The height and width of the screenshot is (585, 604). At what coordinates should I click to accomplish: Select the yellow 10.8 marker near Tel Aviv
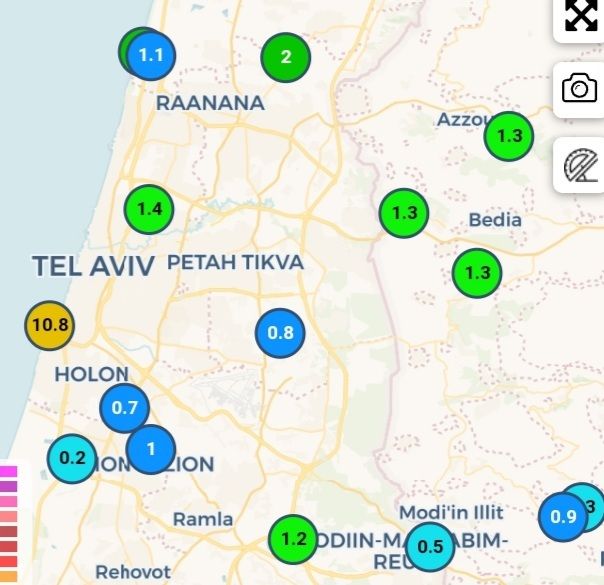pos(51,325)
